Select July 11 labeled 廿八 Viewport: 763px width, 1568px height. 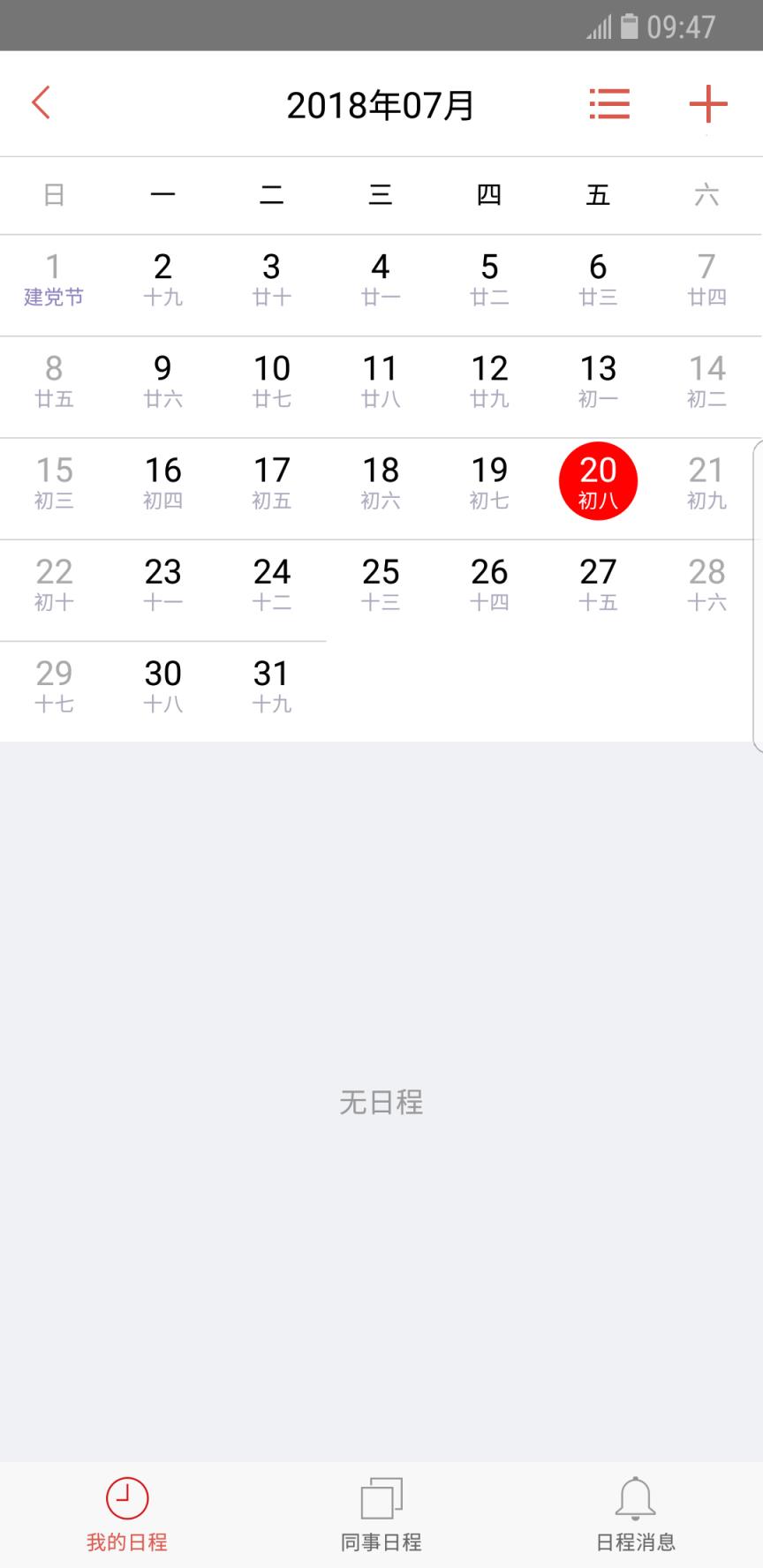pyautogui.click(x=381, y=380)
